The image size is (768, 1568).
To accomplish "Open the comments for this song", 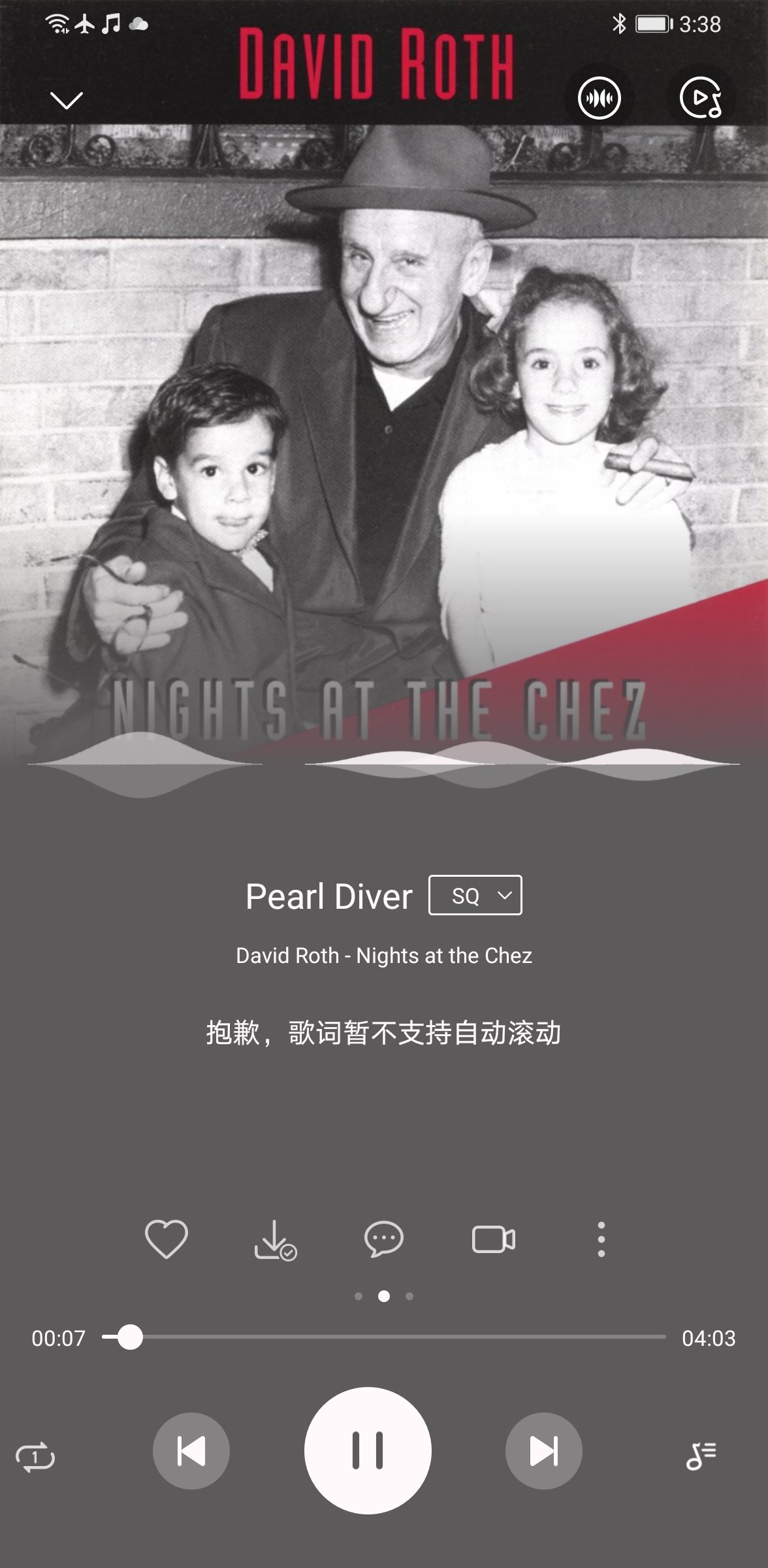I will point(383,1239).
